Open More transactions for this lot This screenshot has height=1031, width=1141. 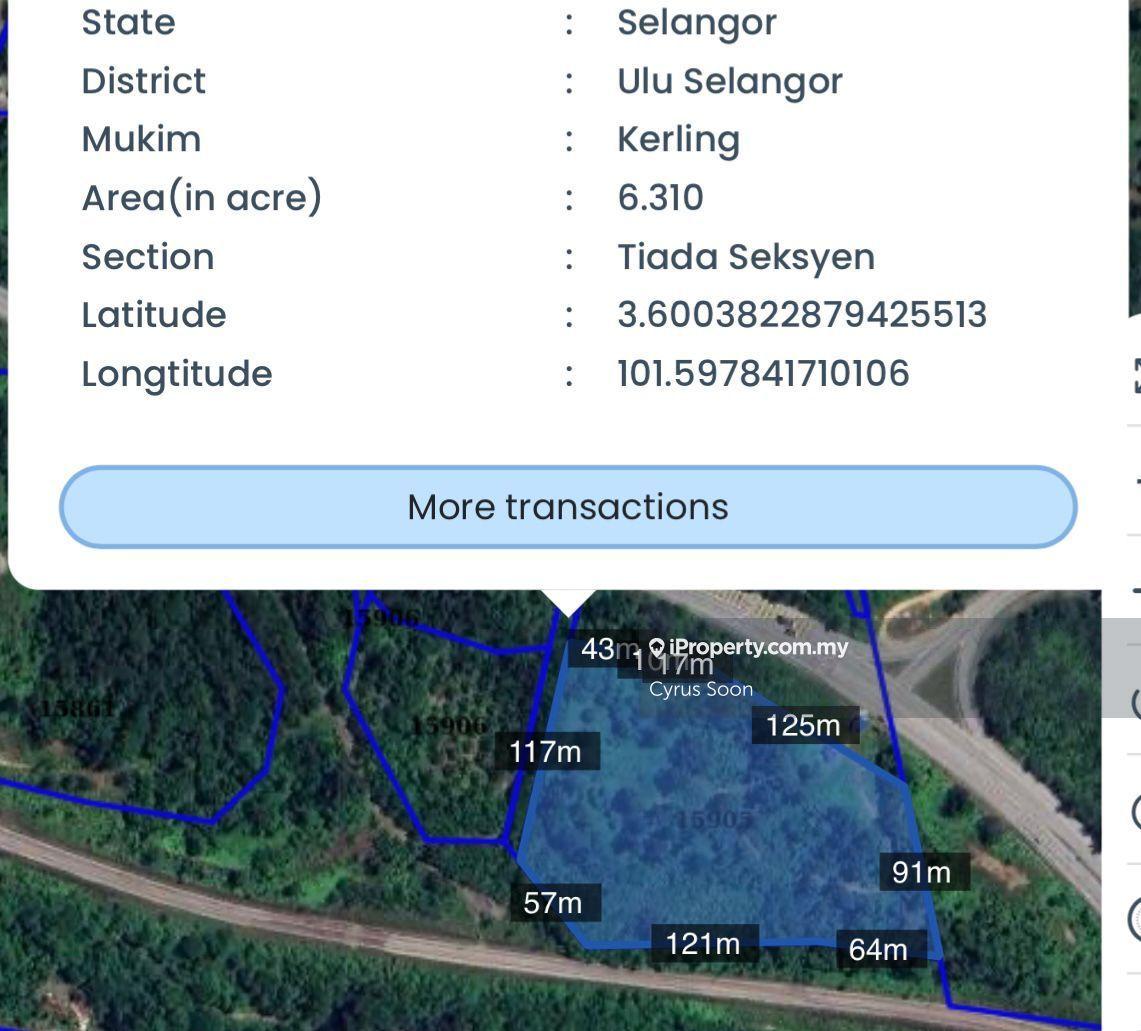pyautogui.click(x=568, y=507)
